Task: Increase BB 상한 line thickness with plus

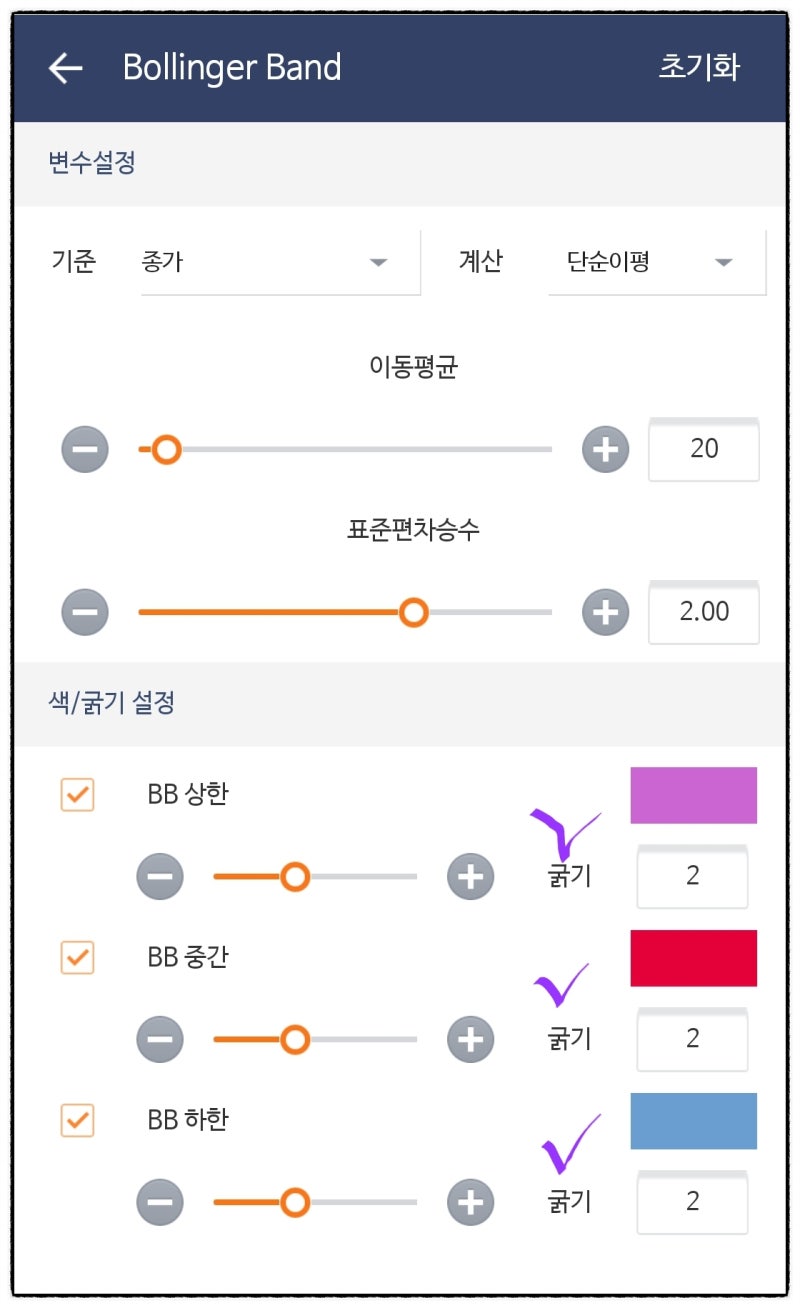Action: [x=470, y=877]
